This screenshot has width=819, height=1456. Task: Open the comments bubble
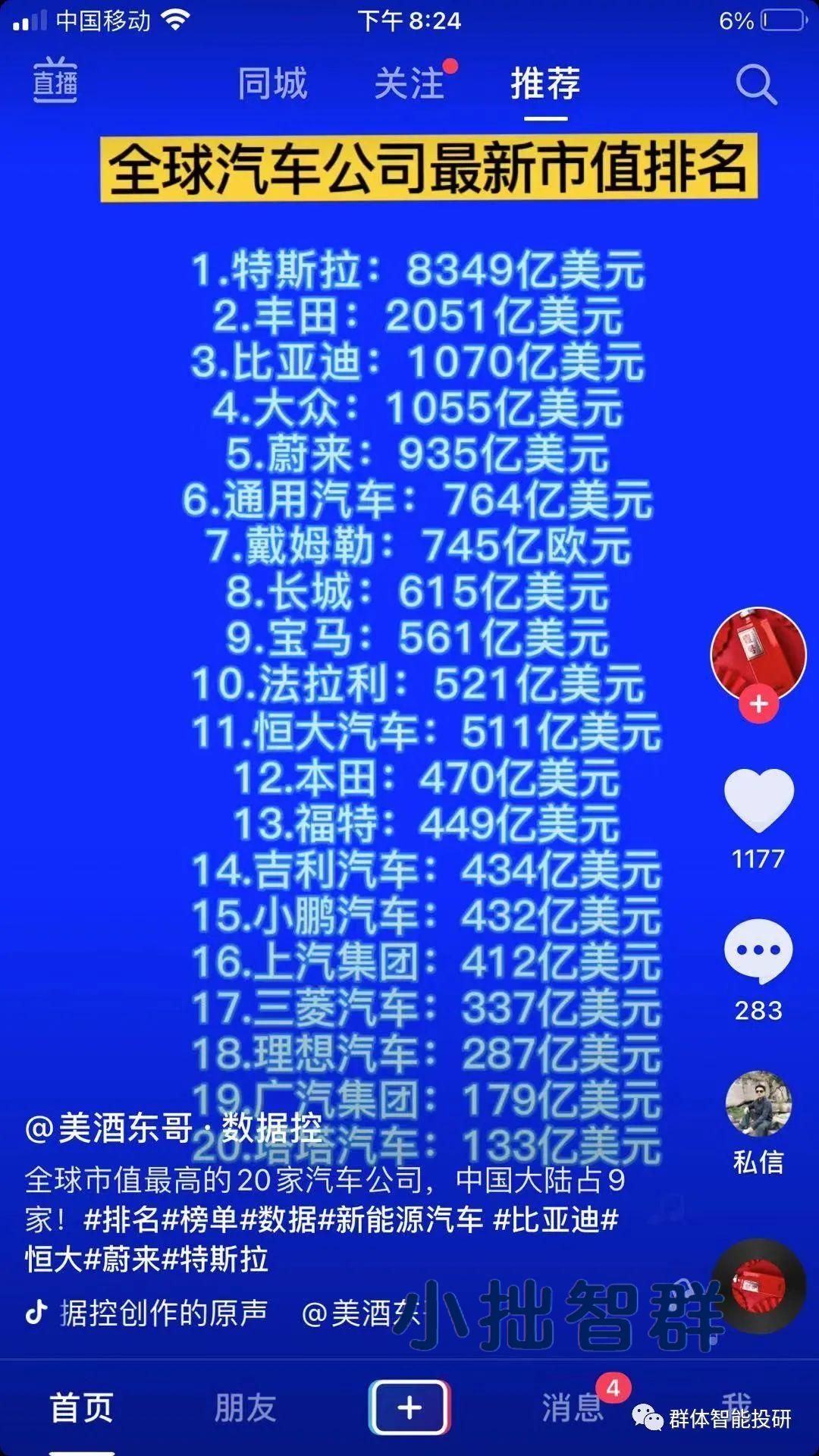(x=758, y=951)
